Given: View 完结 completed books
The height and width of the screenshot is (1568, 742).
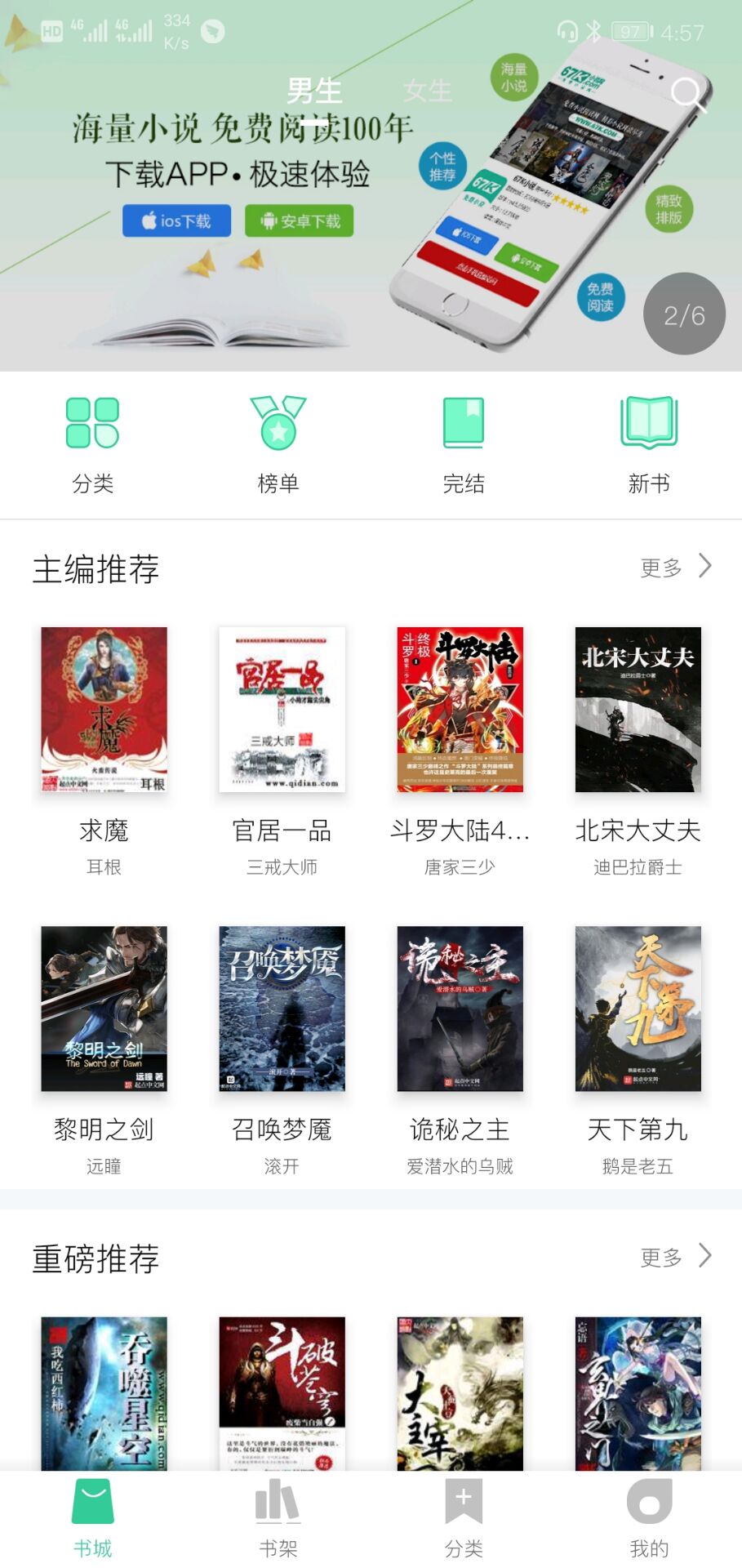Looking at the screenshot, I should pyautogui.click(x=464, y=445).
